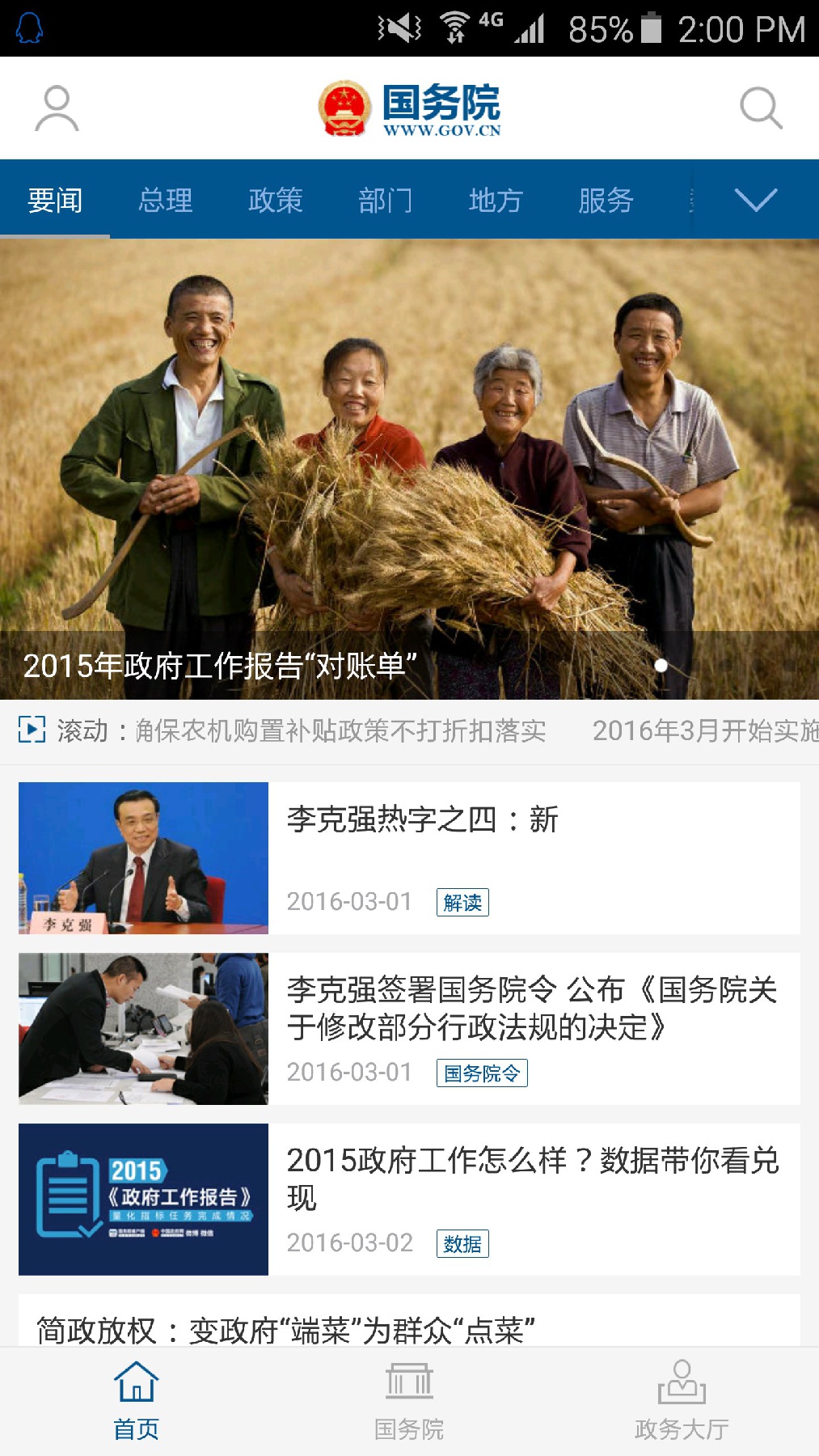Switch to the 国务院 bottom tab
This screenshot has height=1456, width=819.
[409, 1401]
